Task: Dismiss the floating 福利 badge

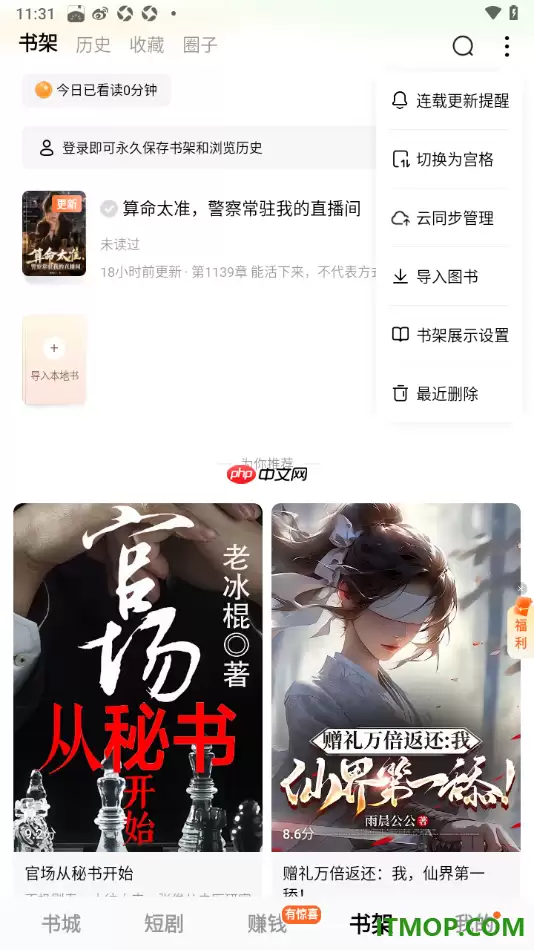Action: tap(521, 588)
